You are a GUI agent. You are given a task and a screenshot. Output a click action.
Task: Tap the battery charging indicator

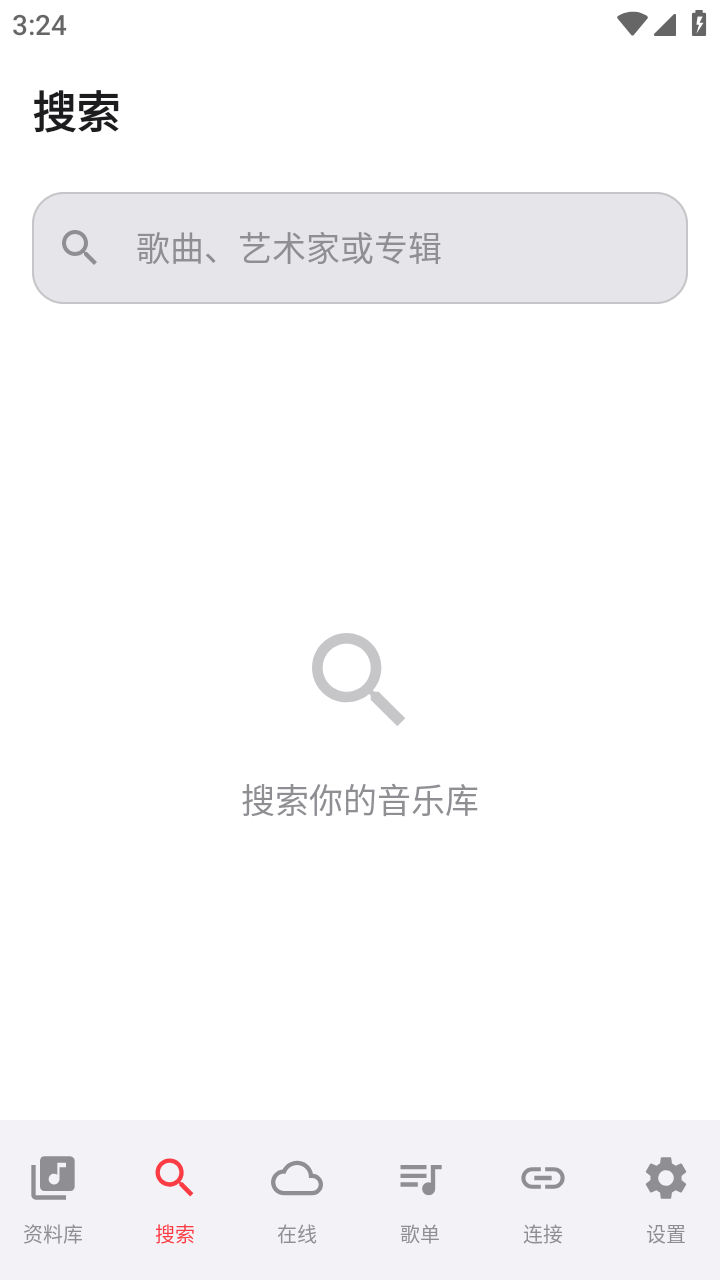point(699,24)
